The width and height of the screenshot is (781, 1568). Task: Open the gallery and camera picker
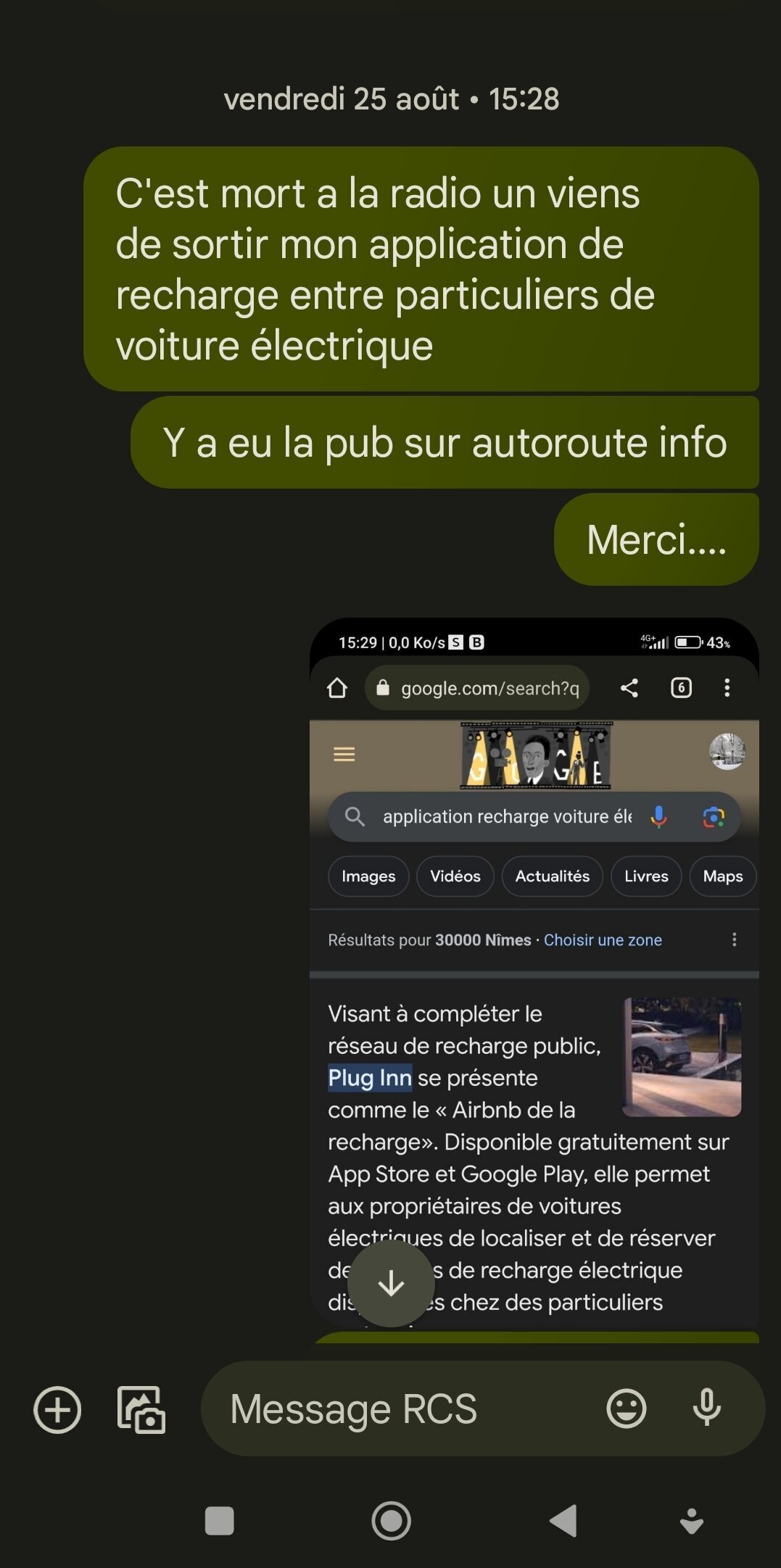coord(141,1409)
